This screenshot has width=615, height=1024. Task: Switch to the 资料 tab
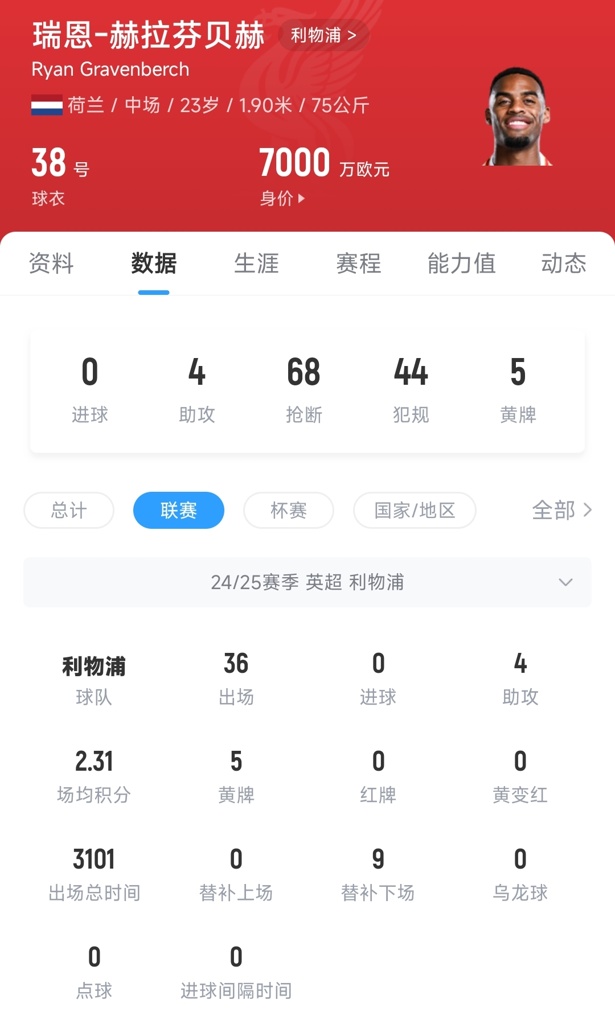click(51, 264)
